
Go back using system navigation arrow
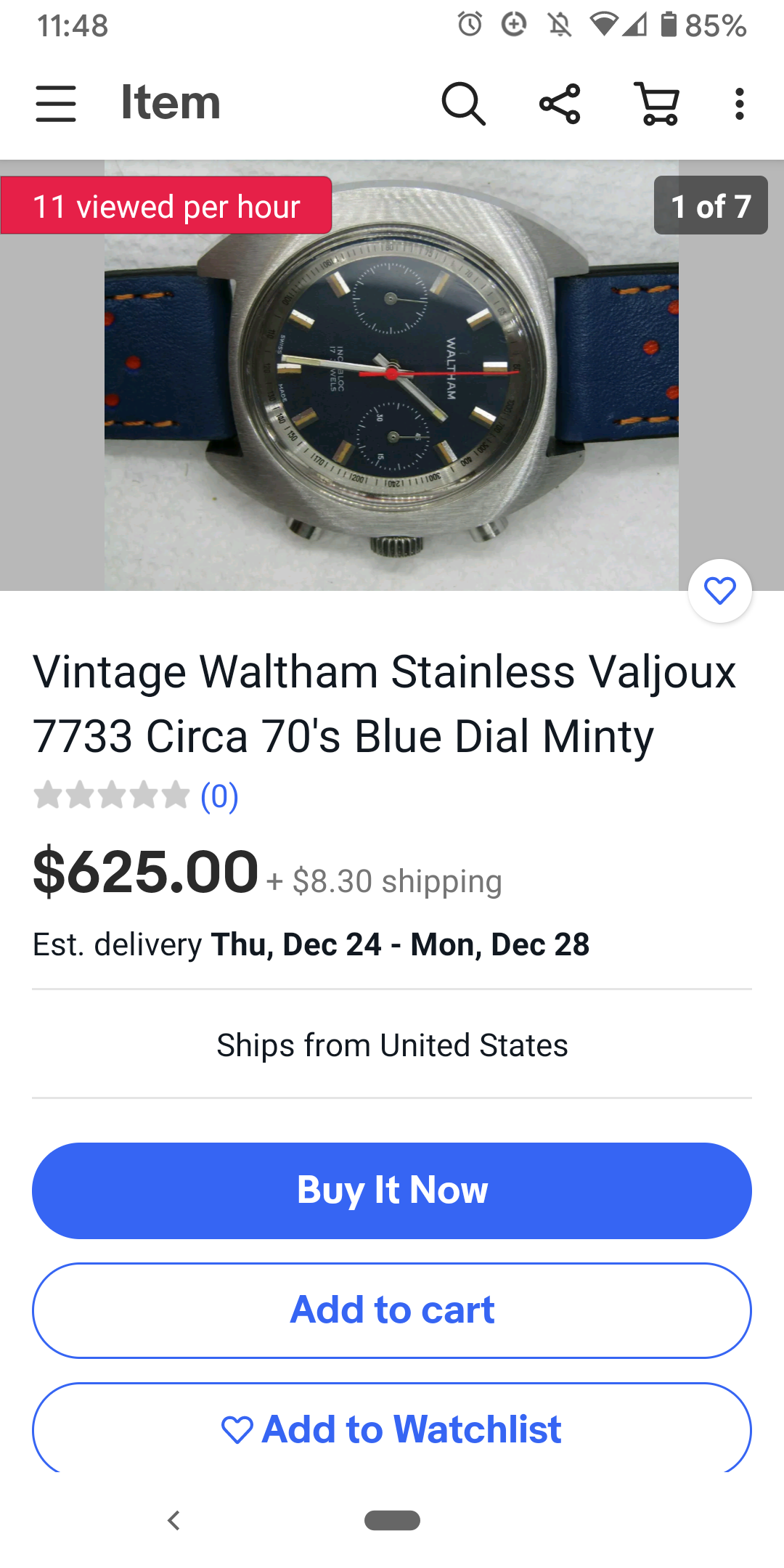(x=173, y=1520)
